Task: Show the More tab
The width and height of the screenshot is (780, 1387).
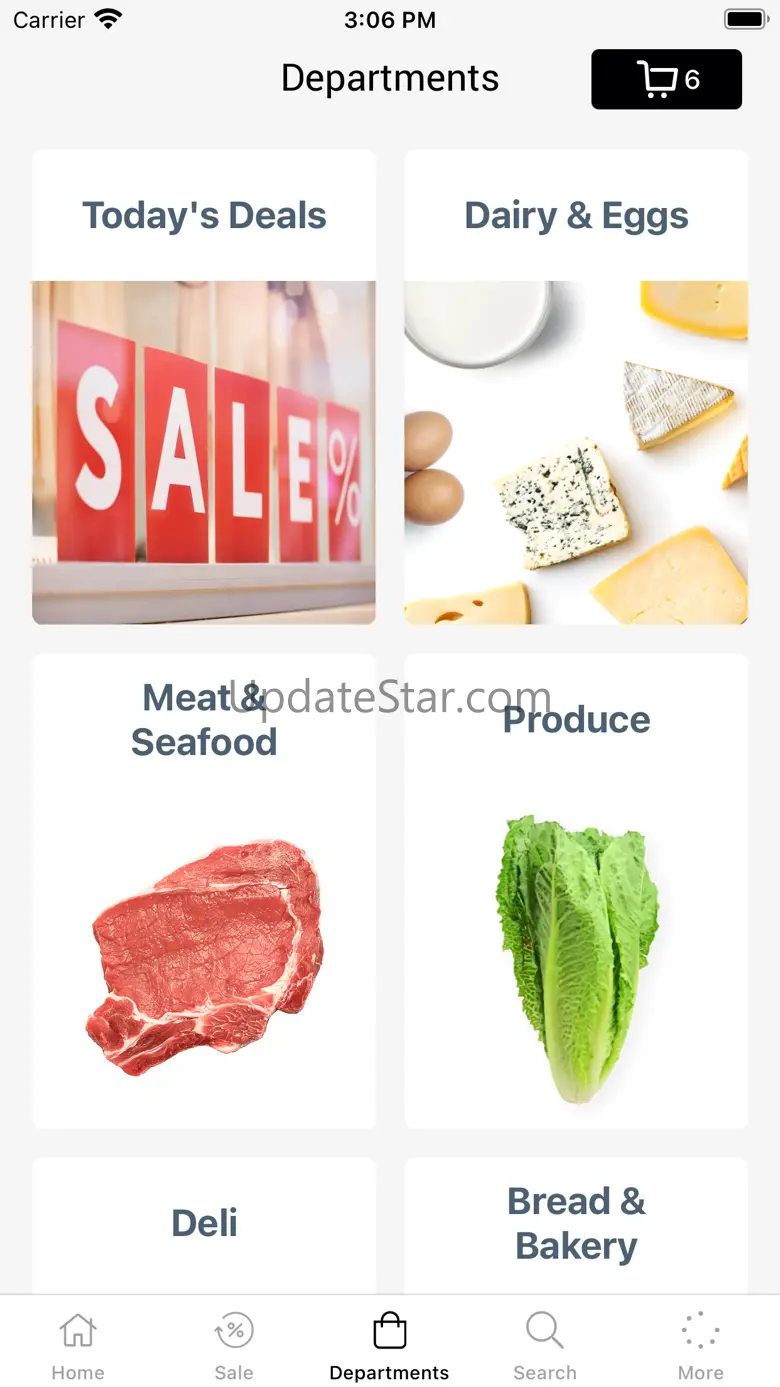Action: pos(700,1345)
